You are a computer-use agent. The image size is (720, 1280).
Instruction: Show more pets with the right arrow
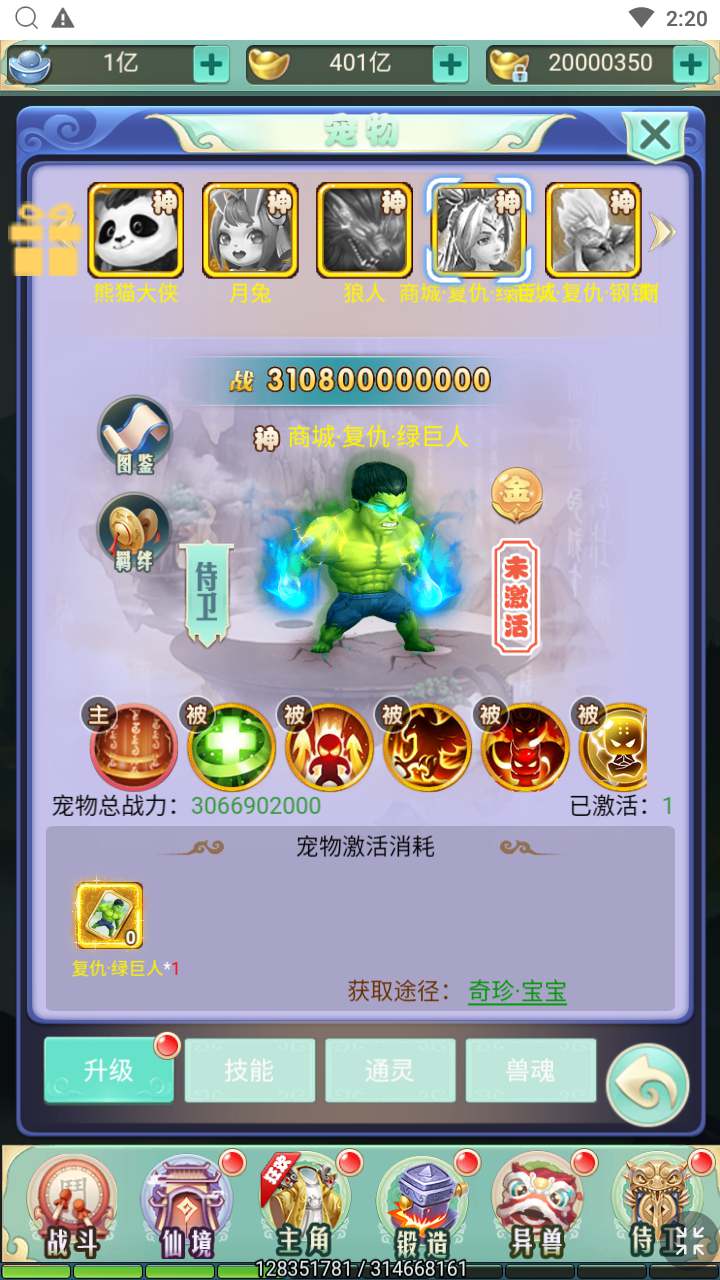(x=662, y=232)
